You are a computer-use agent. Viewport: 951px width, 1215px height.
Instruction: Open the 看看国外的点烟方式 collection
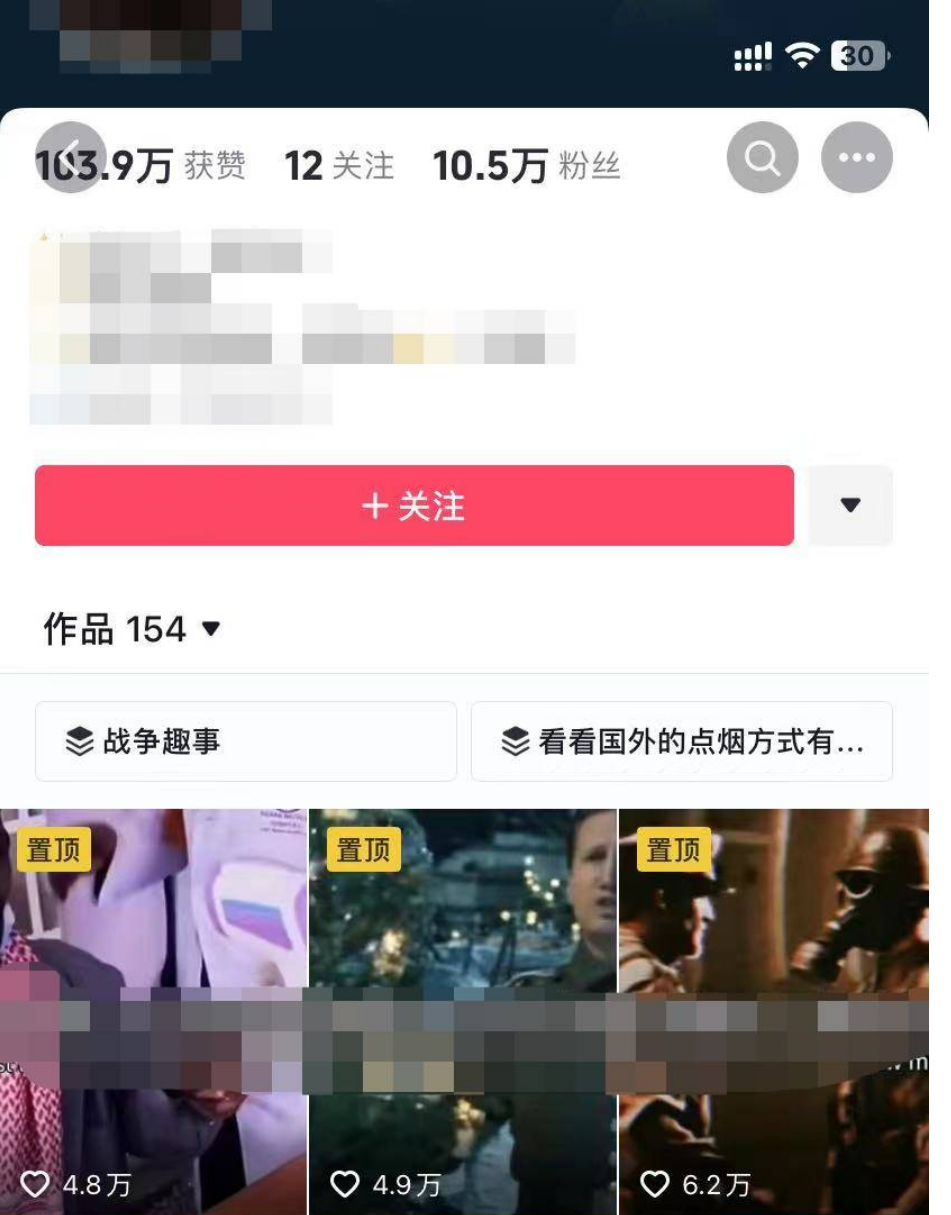[x=681, y=742]
